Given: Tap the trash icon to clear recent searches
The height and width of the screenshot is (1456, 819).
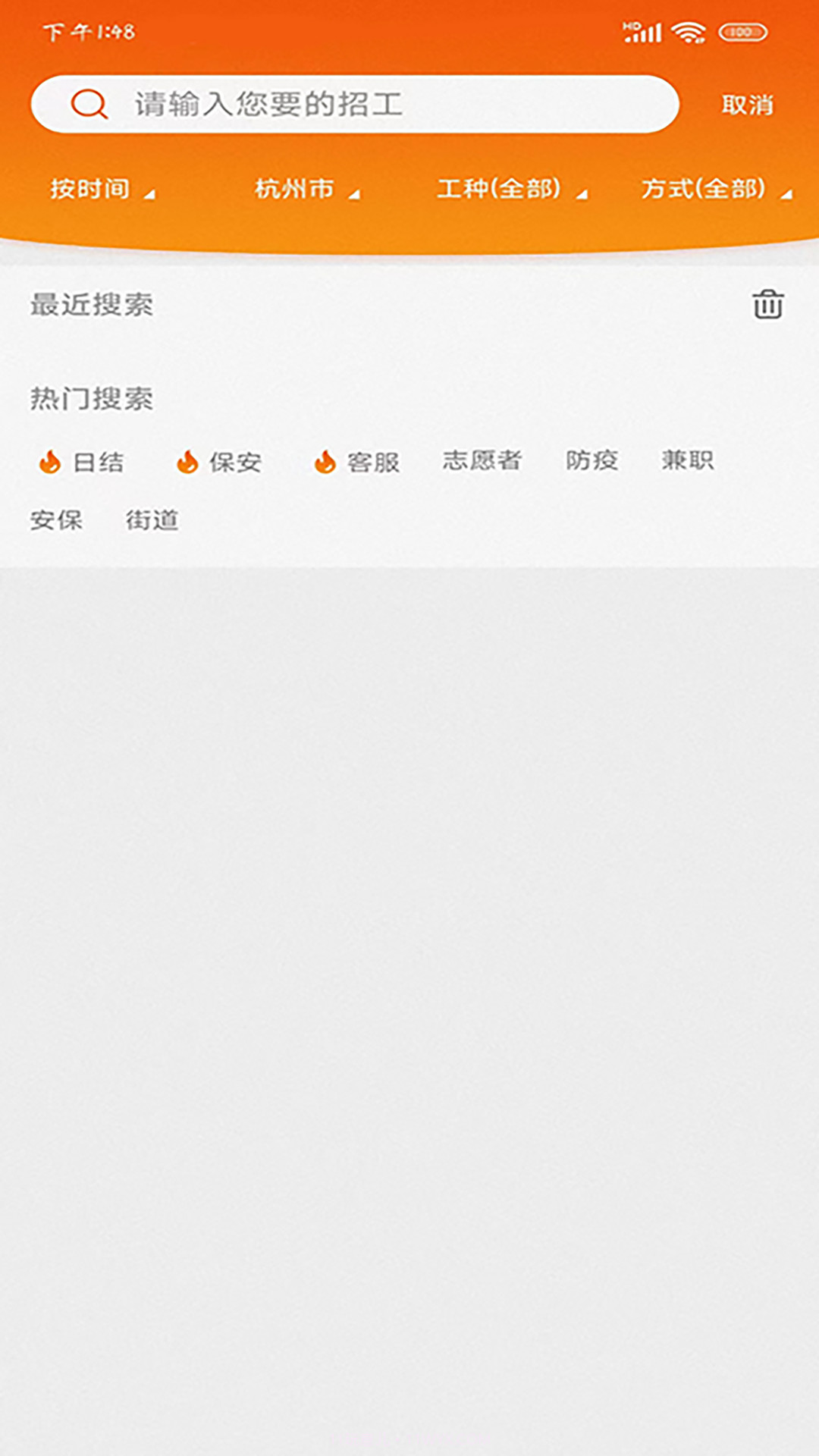Looking at the screenshot, I should pyautogui.click(x=767, y=306).
